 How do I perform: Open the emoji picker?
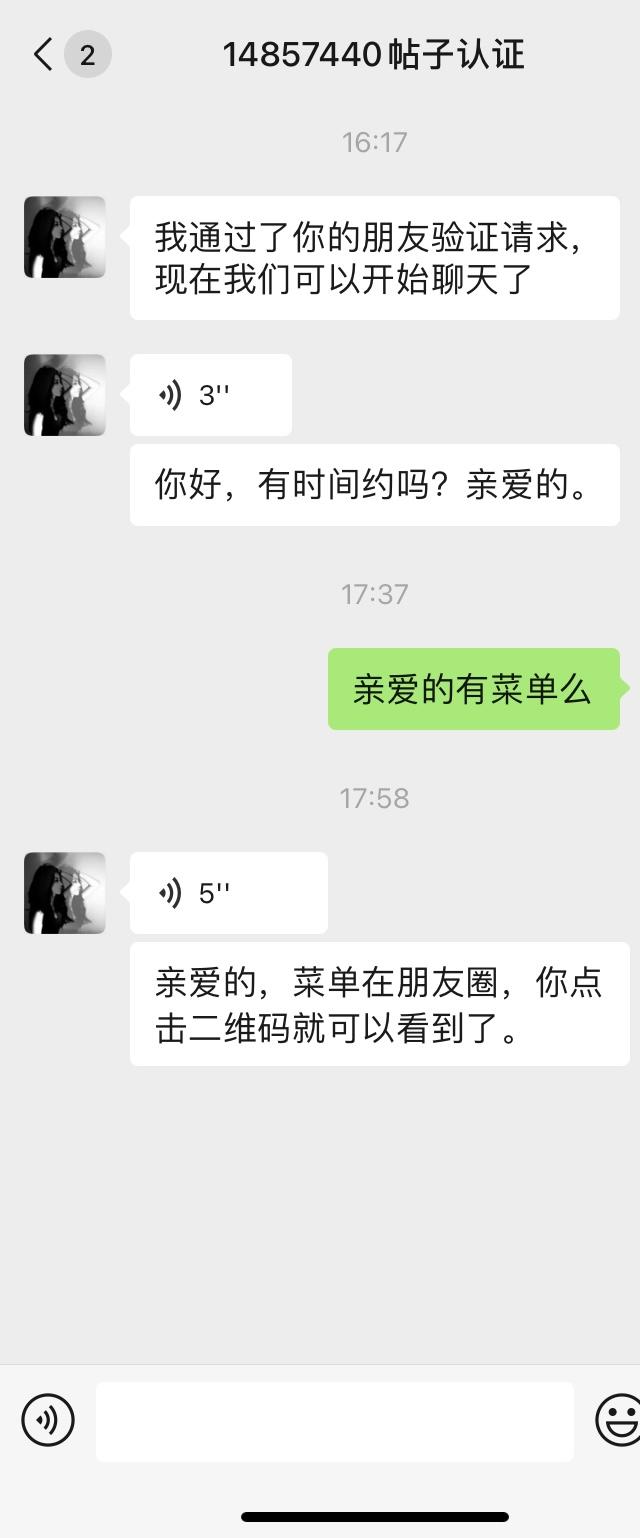[618, 1419]
